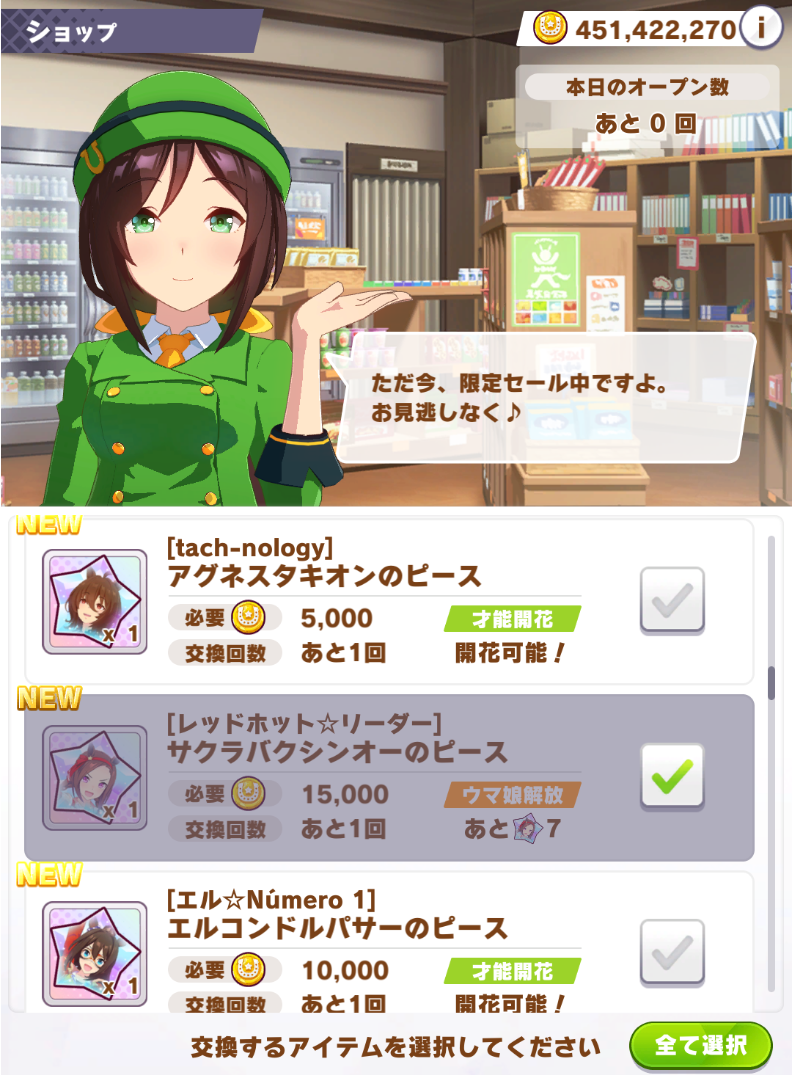Screen dimensions: 792x1075
Task: Uncheck the サクラバクシンオーのピース checkbox
Action: click(672, 776)
